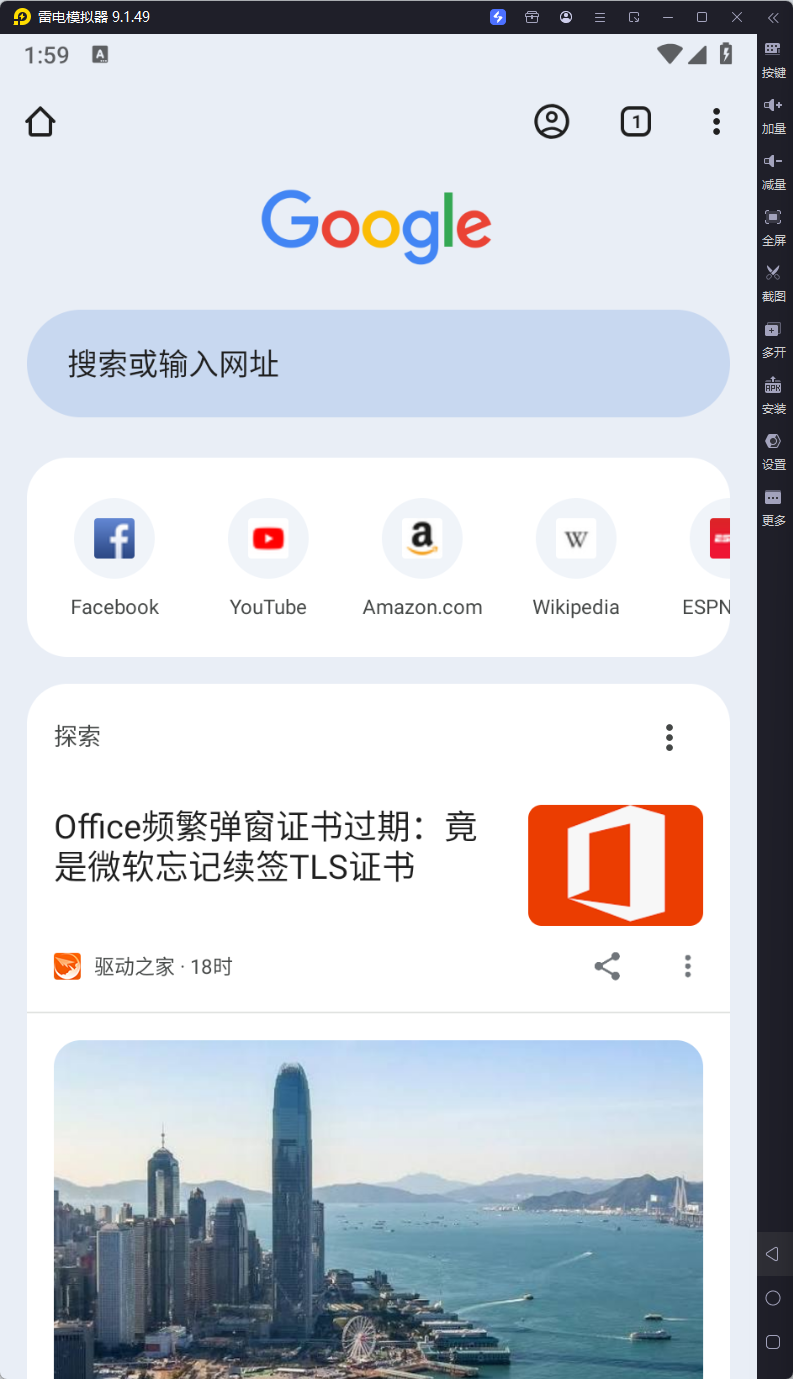The height and width of the screenshot is (1379, 793).
Task: Tap the Android back navigation arrow
Action: [773, 1253]
